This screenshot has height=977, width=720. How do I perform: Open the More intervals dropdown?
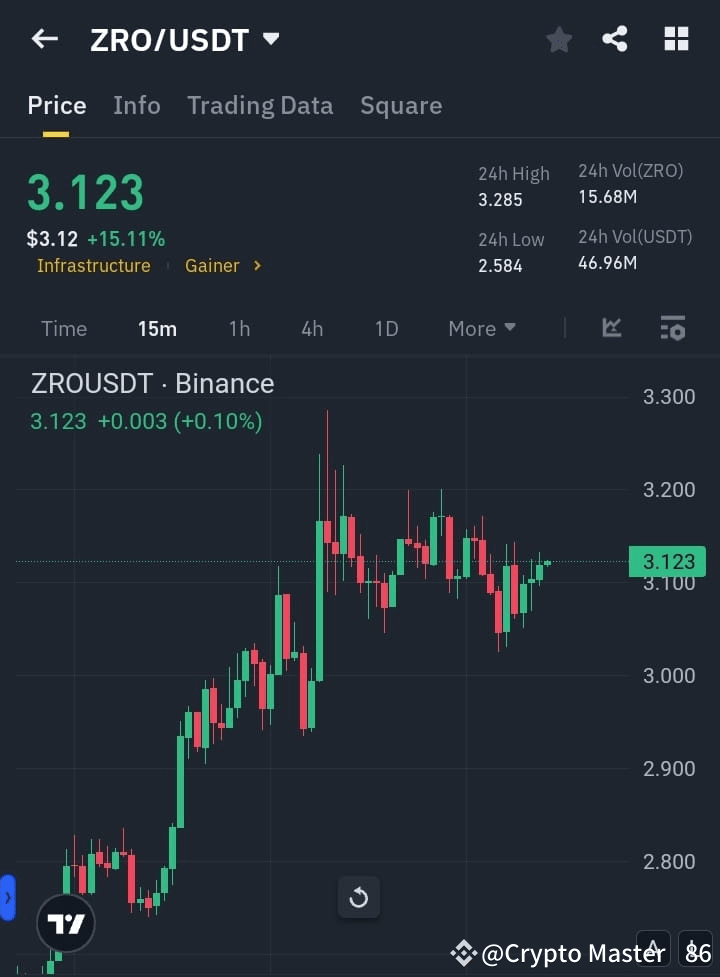click(481, 328)
